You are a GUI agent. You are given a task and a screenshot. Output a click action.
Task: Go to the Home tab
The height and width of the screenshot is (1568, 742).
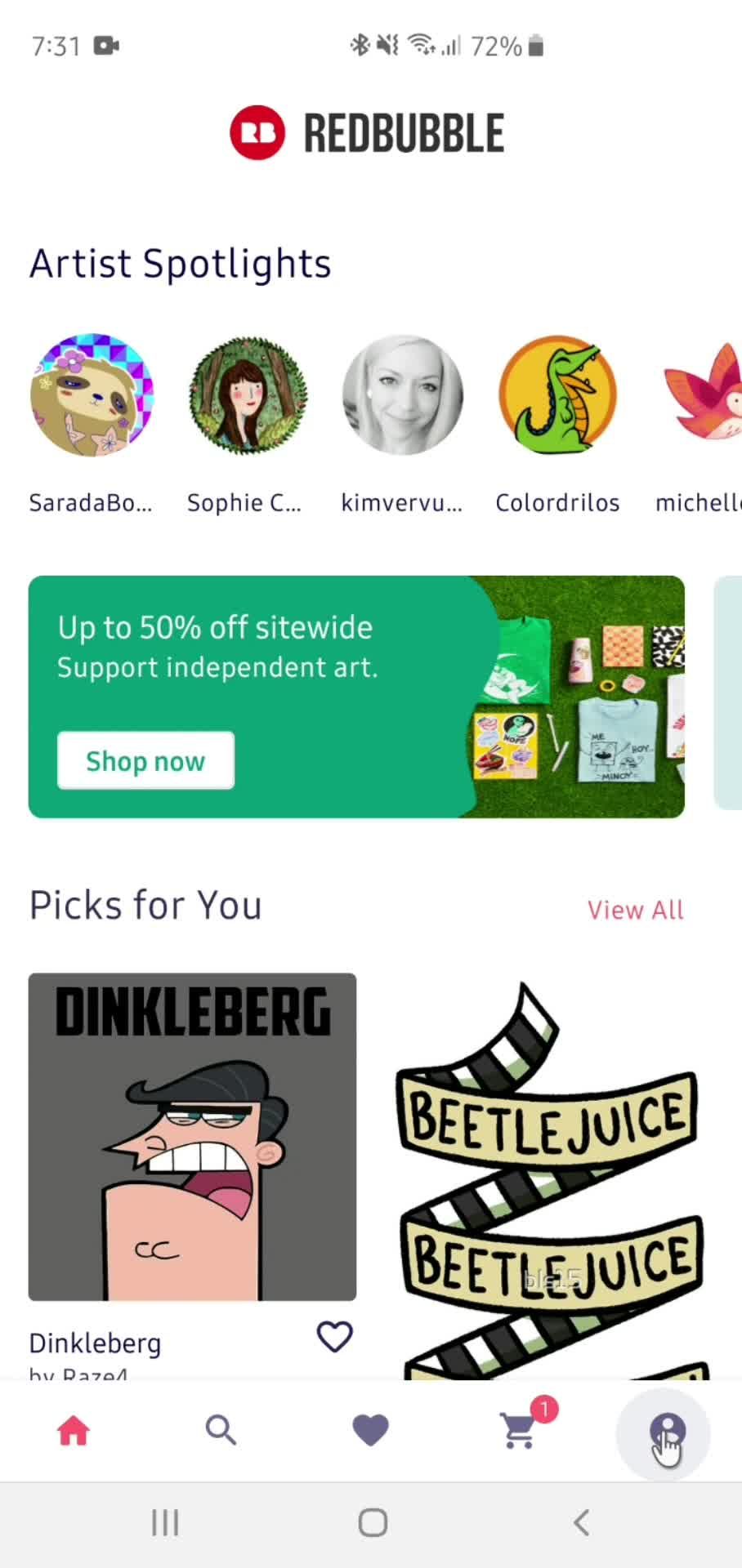(x=74, y=1431)
